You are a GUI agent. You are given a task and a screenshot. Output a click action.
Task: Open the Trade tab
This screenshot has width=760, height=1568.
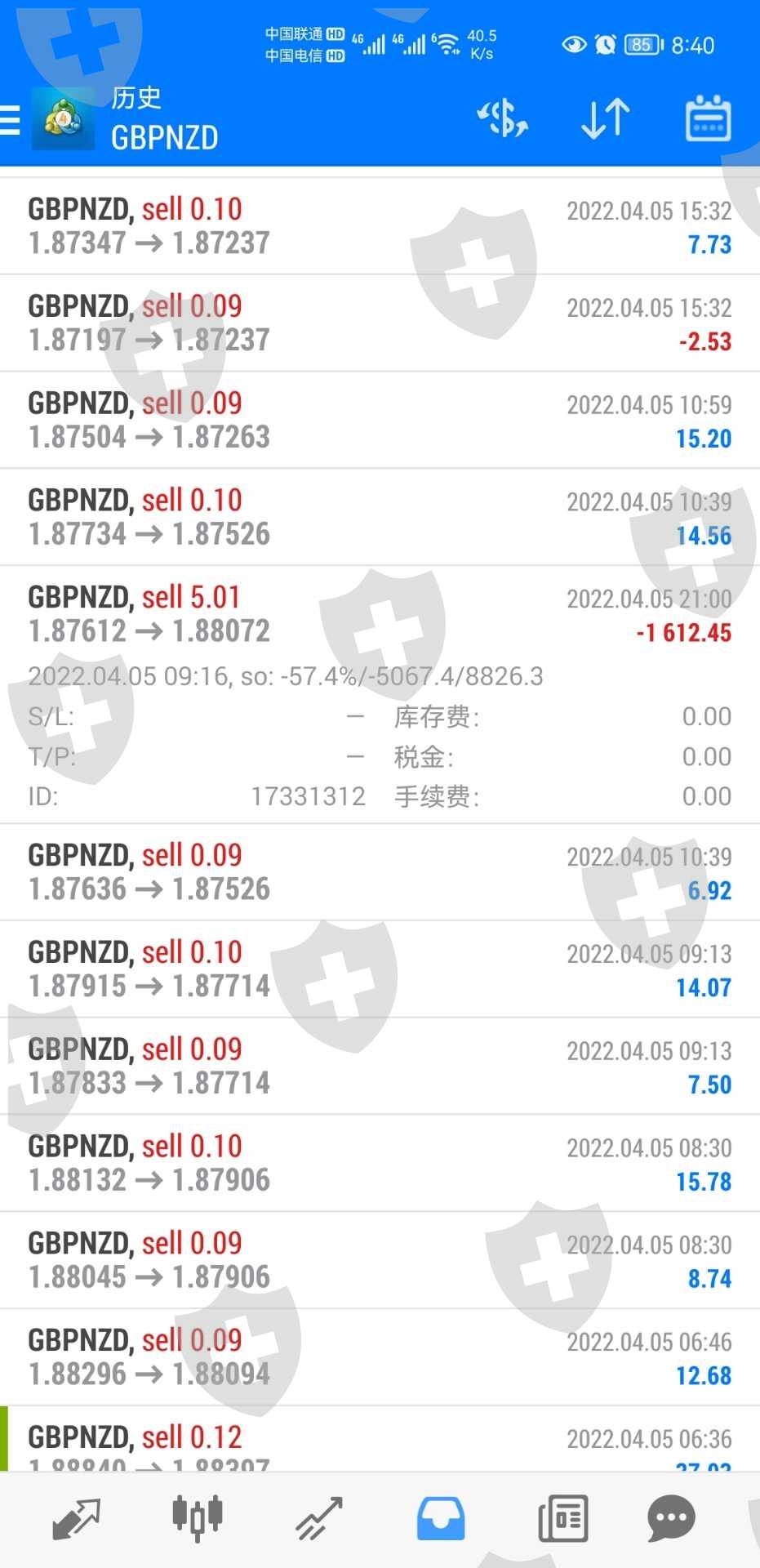[319, 1518]
